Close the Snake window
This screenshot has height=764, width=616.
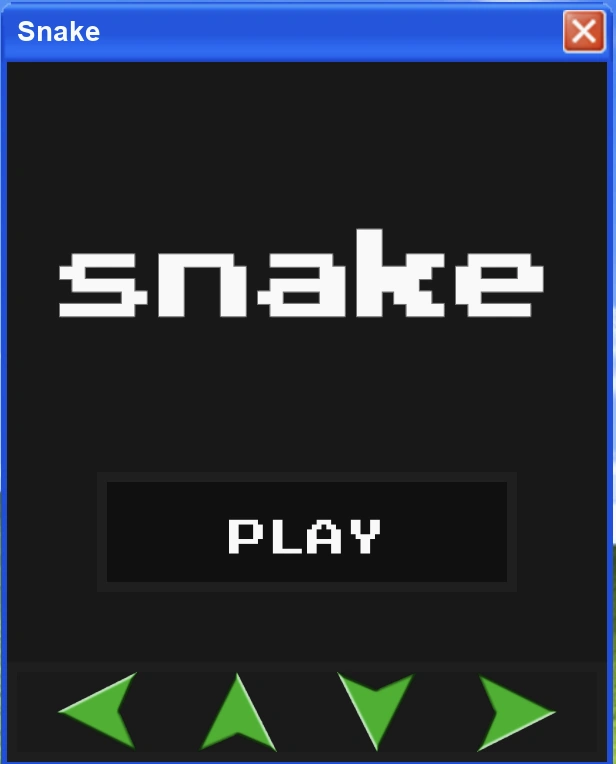(x=584, y=32)
